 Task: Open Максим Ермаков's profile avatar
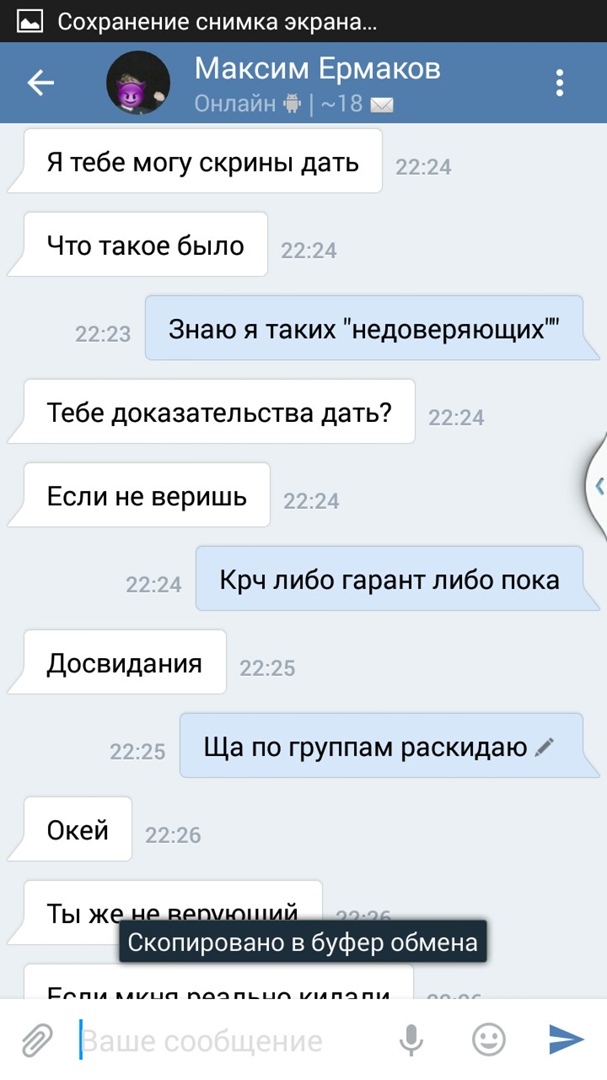coord(138,83)
